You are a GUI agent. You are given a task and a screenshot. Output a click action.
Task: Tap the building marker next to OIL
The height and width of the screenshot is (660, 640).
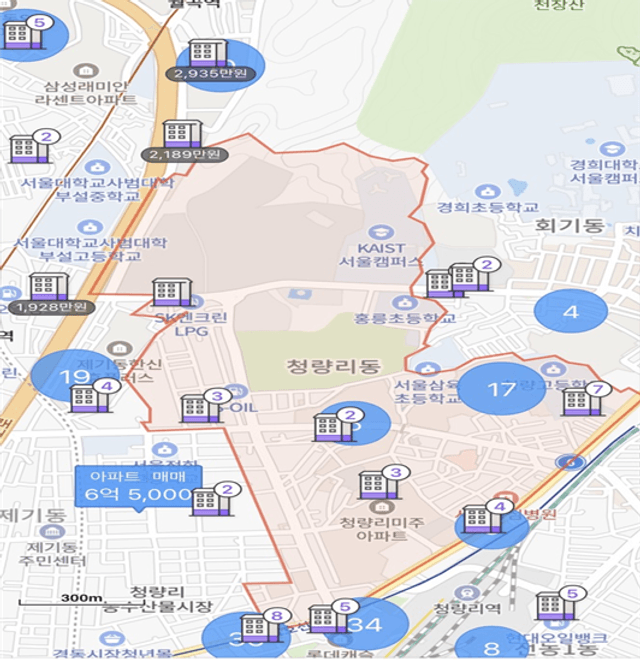point(198,408)
